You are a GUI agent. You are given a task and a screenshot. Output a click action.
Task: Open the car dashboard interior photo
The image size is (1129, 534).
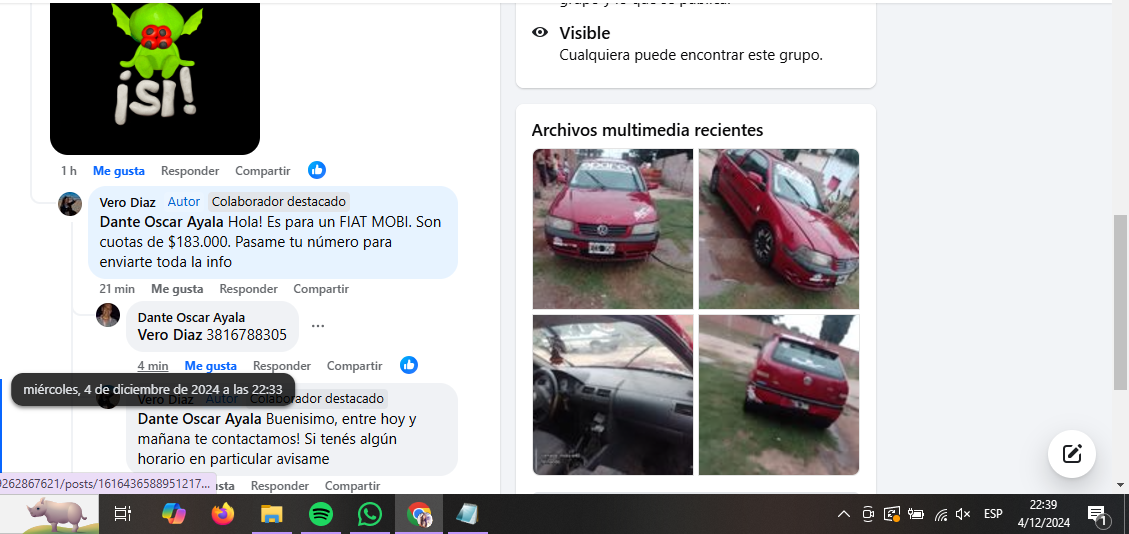coord(612,395)
